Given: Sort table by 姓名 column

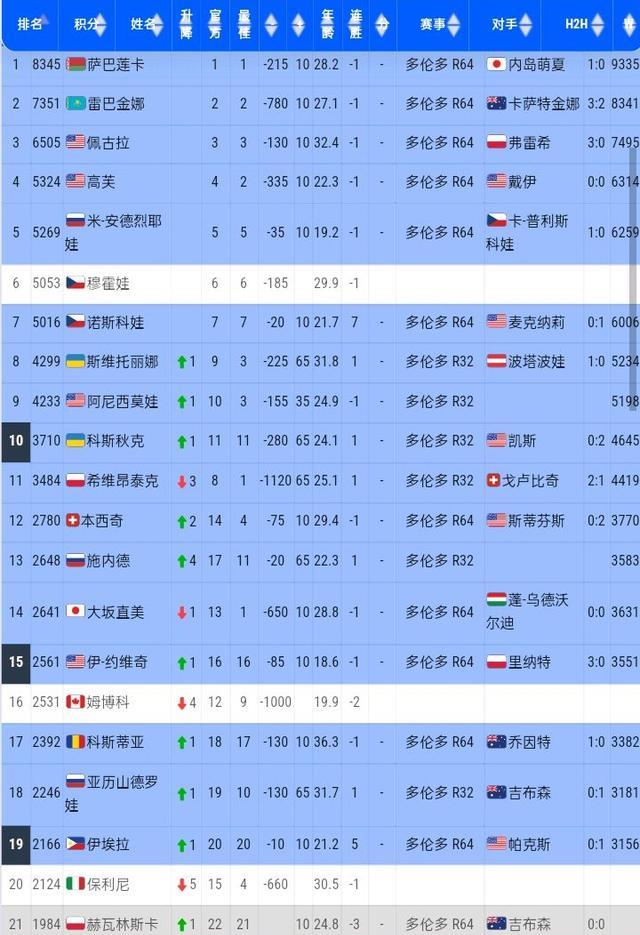Looking at the screenshot, I should click(144, 24).
